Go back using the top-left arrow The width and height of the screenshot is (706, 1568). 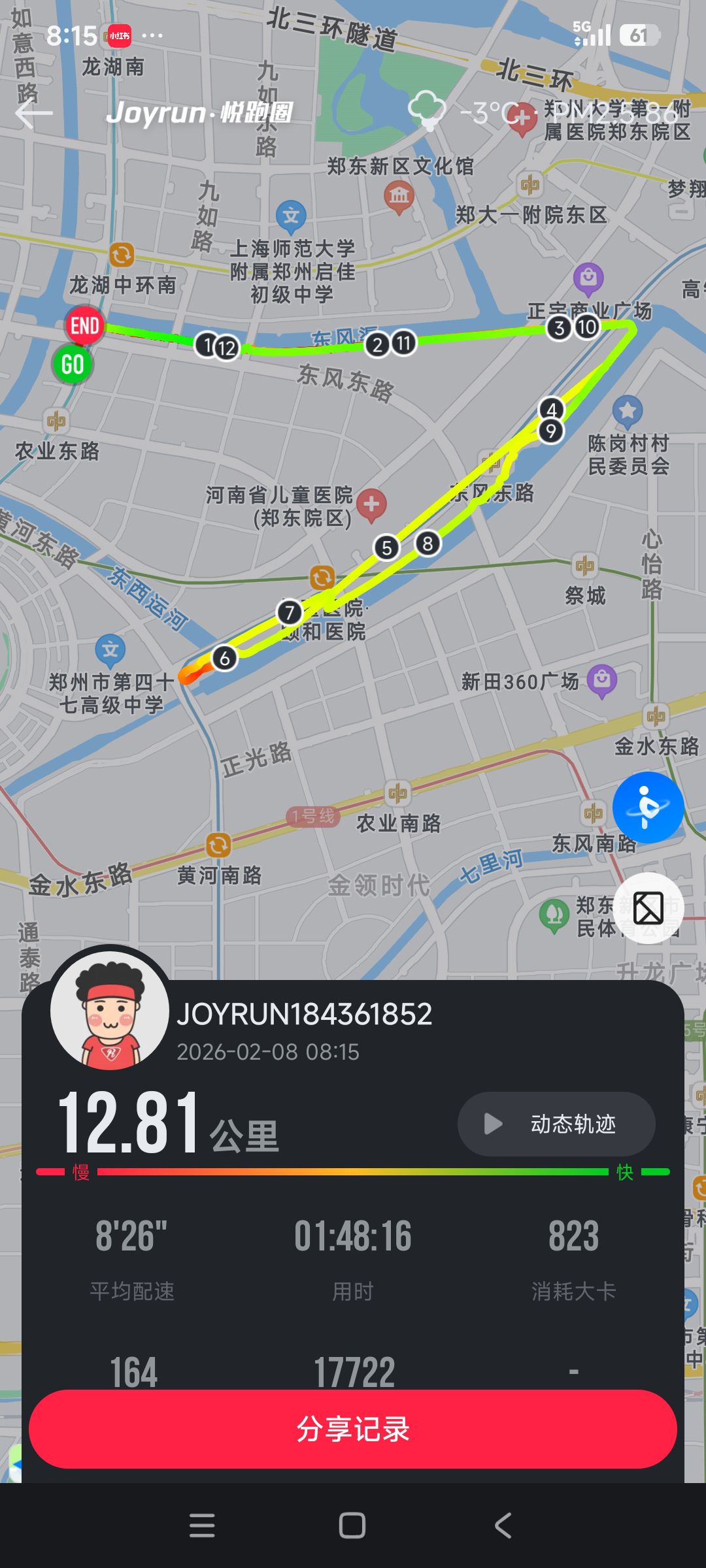(x=34, y=114)
